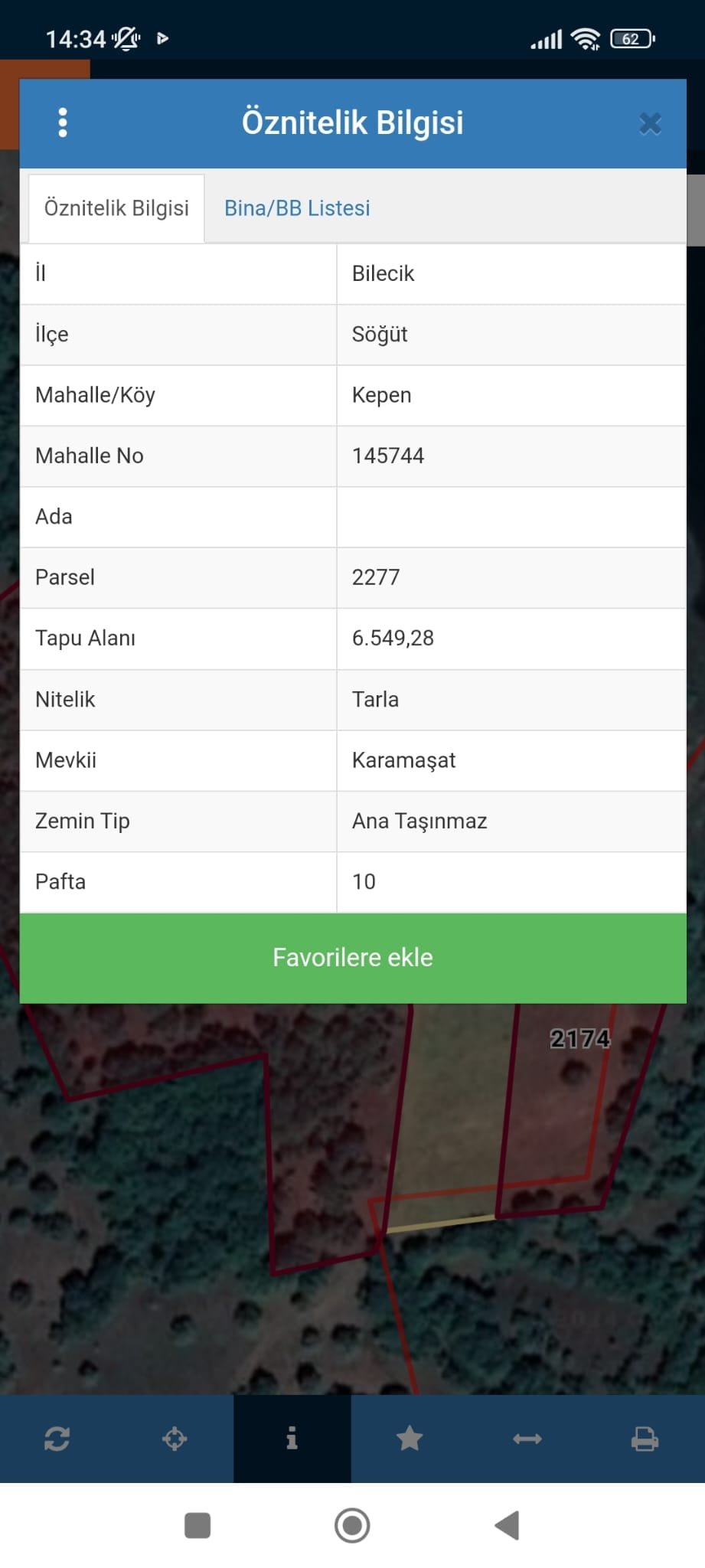Tap the Favorilere ekle button
Viewport: 705px width, 1568px height.
click(x=352, y=957)
